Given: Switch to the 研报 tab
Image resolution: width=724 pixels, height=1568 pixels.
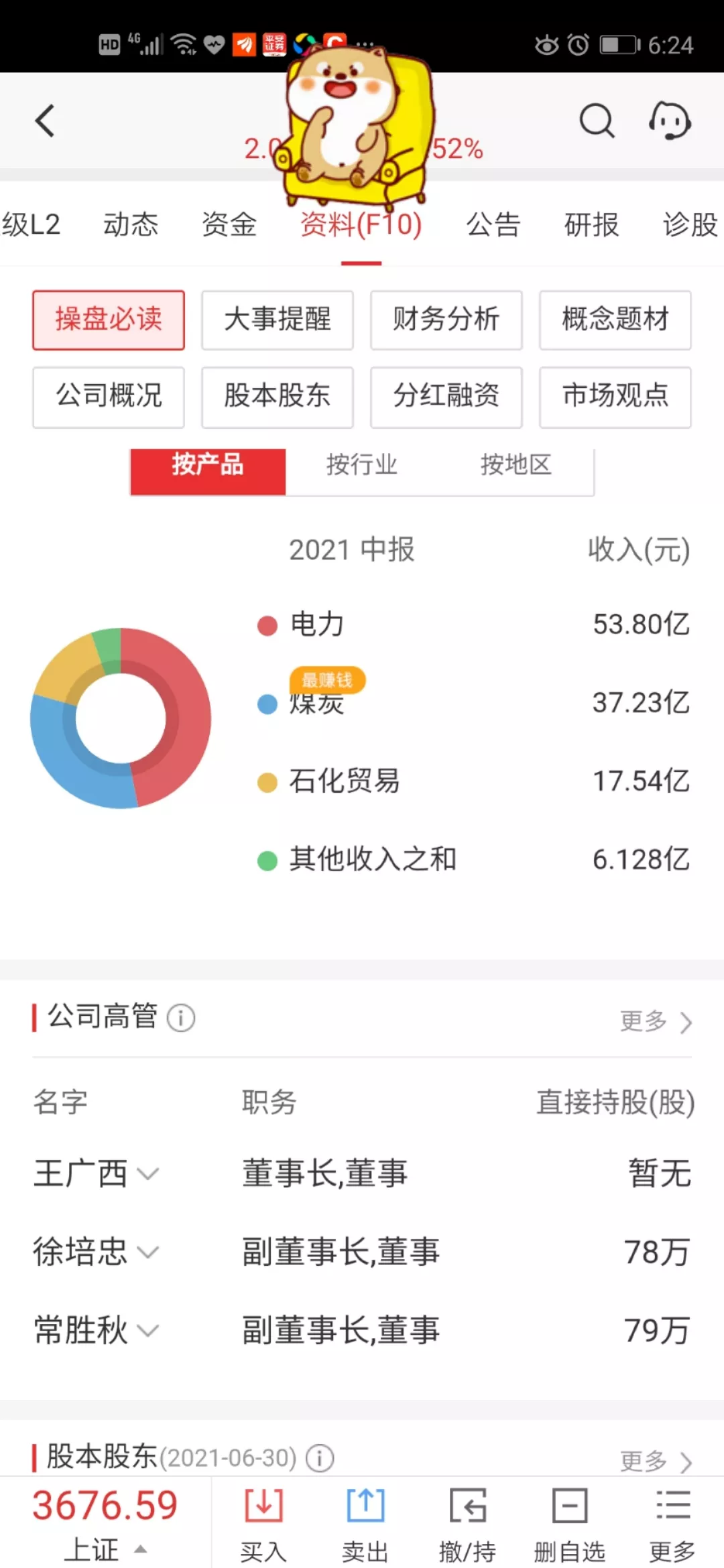Looking at the screenshot, I should 591,224.
